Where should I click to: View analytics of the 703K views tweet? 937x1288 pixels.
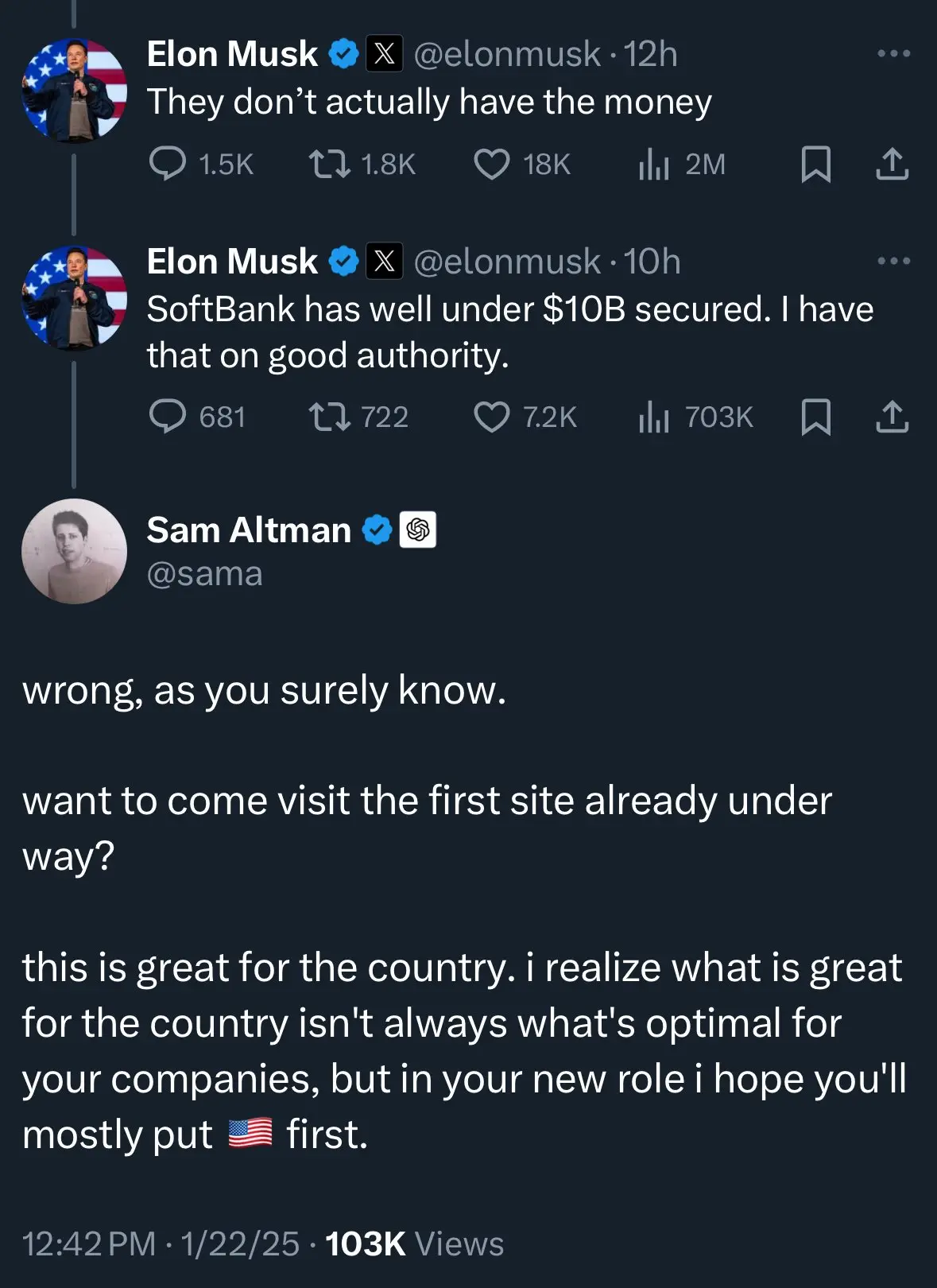(x=653, y=417)
